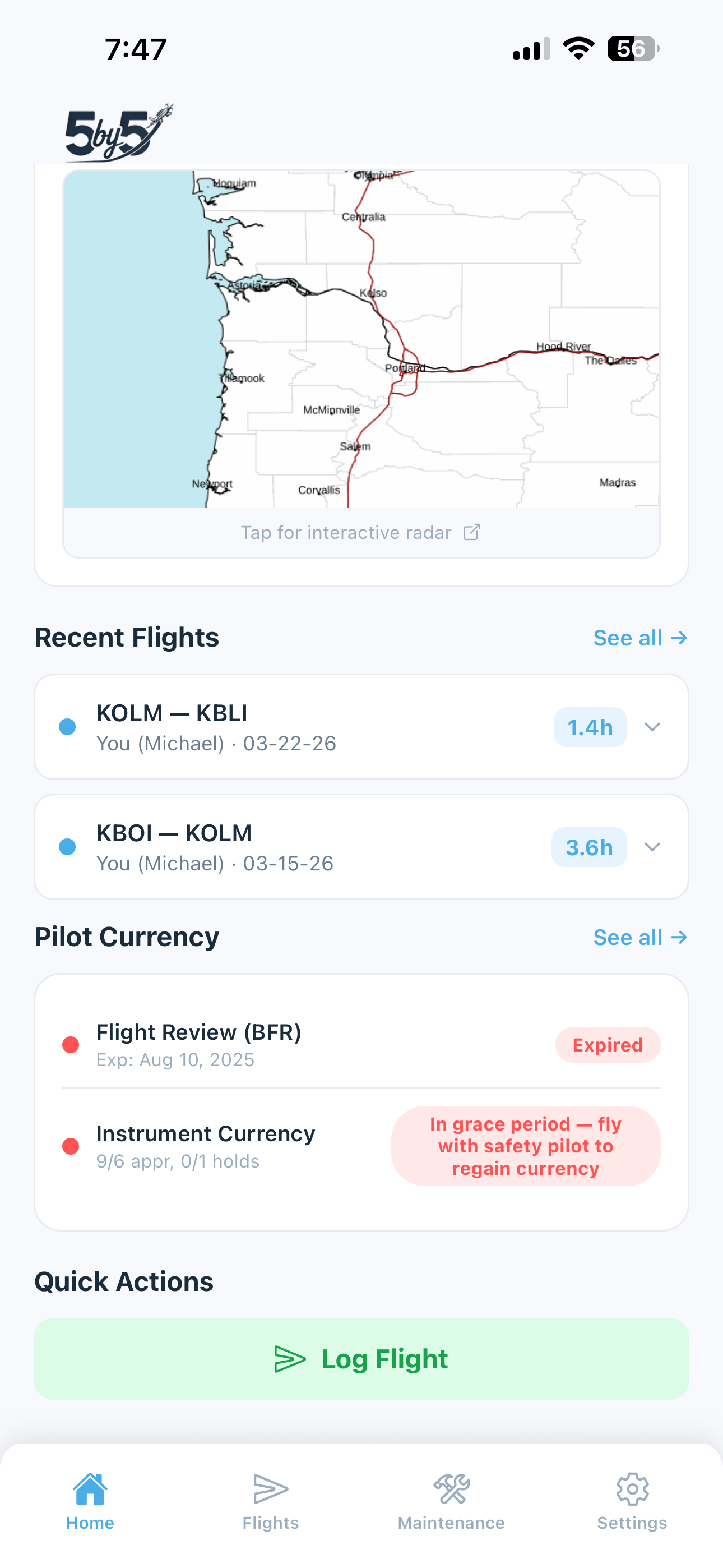Tap for interactive radar
The width and height of the screenshot is (723, 1568).
[x=346, y=532]
